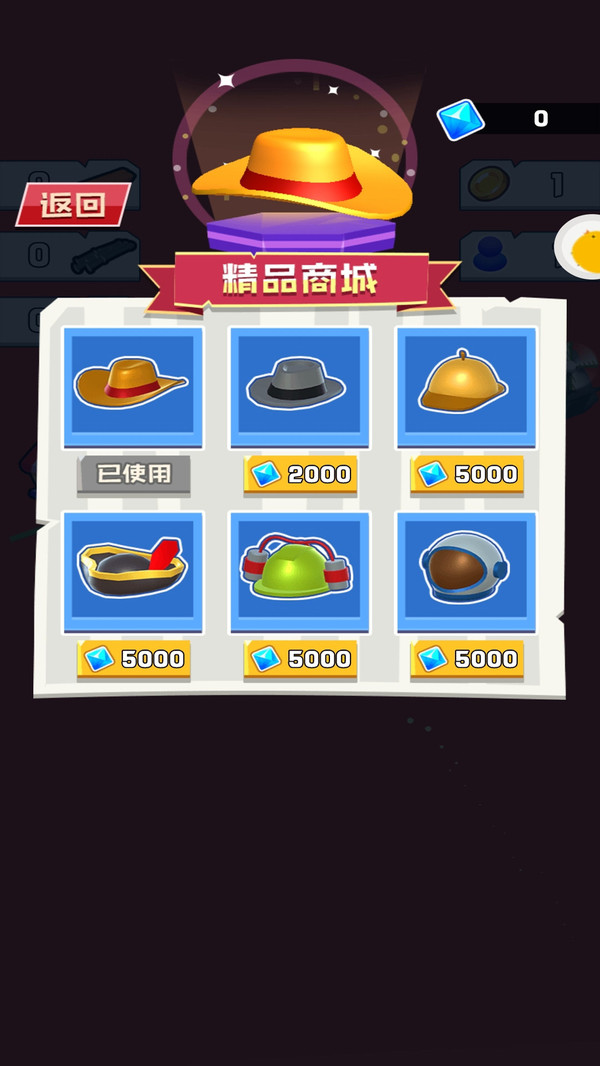Buy the golden cap for 5000 gems
600x1066 pixels.
(467, 474)
